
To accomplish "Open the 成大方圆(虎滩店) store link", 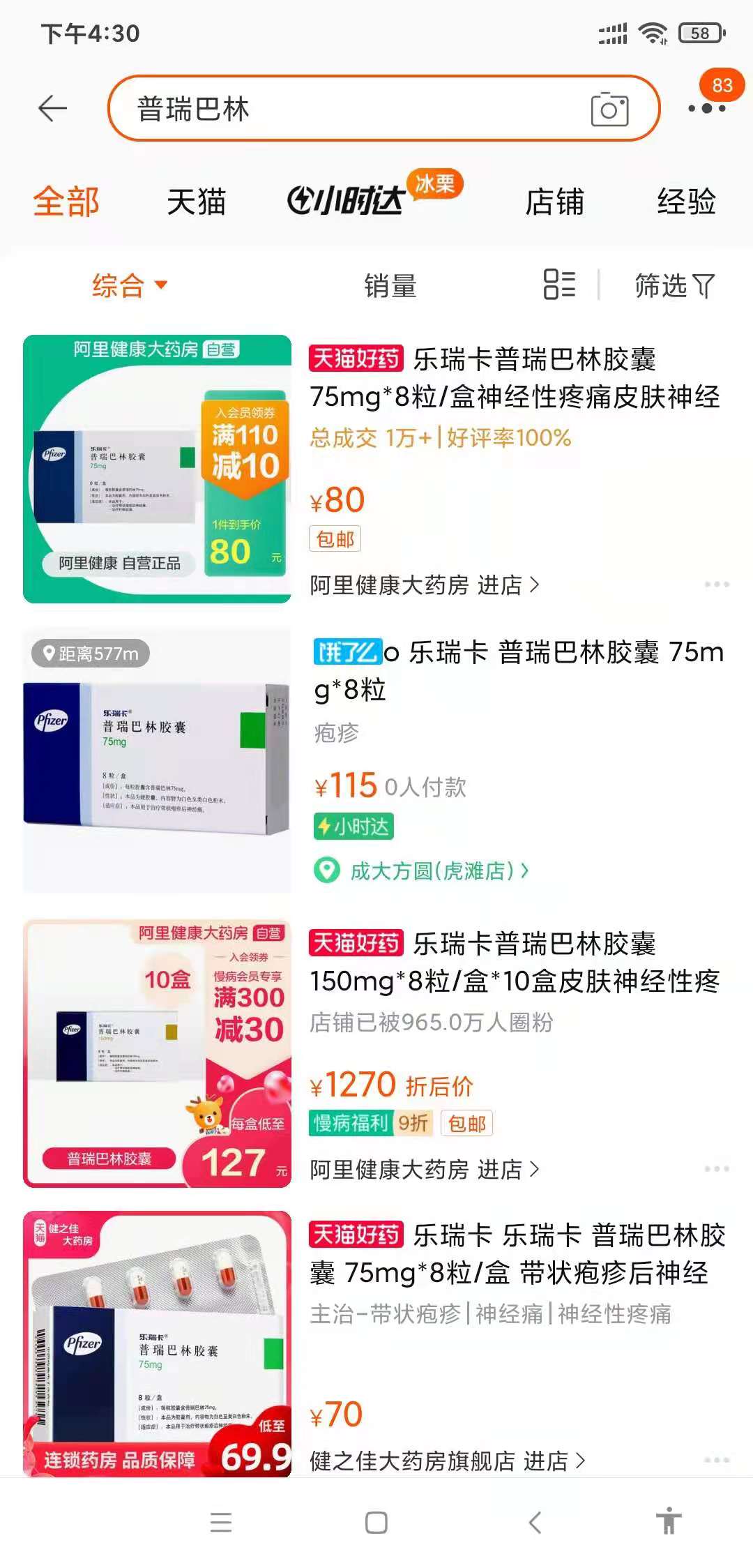I will coord(431,870).
